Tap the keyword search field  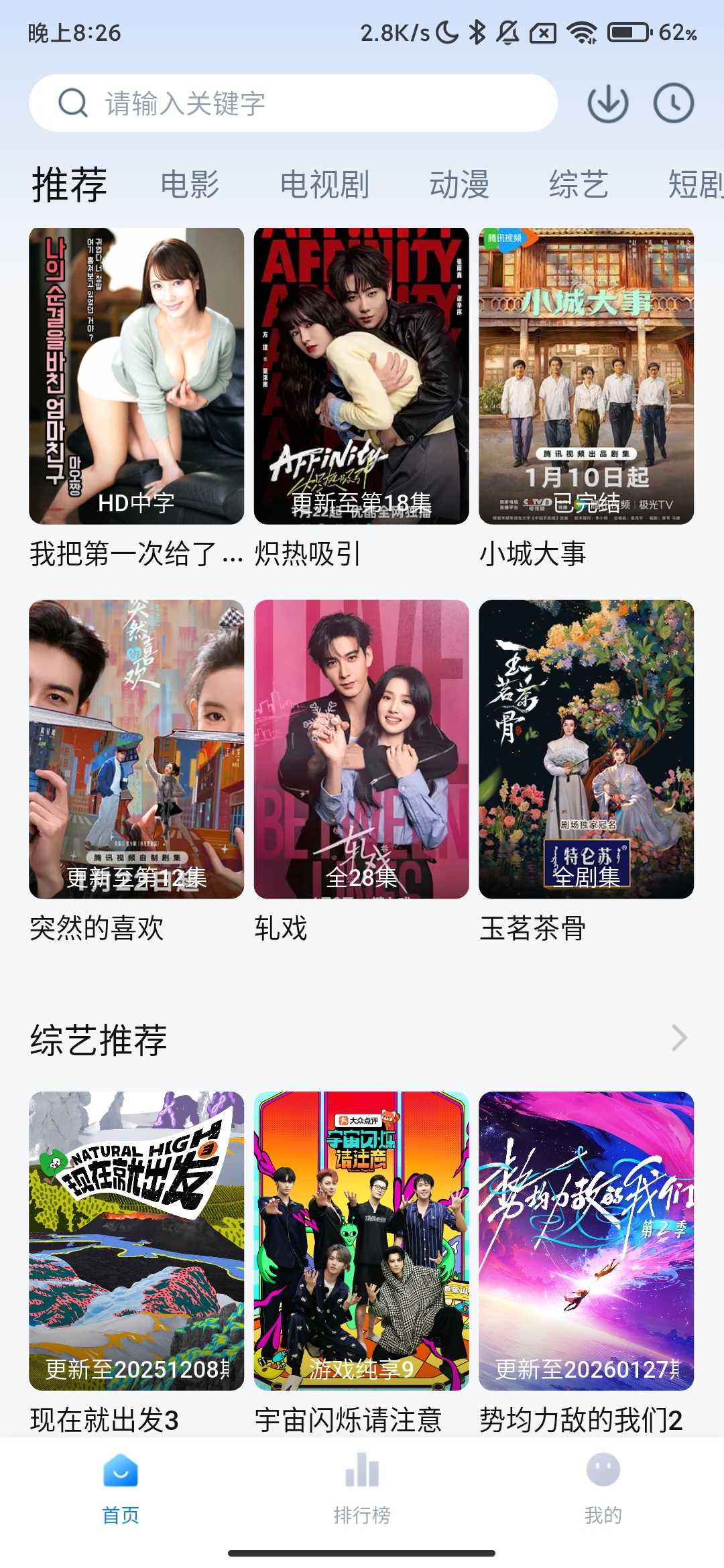coord(293,103)
